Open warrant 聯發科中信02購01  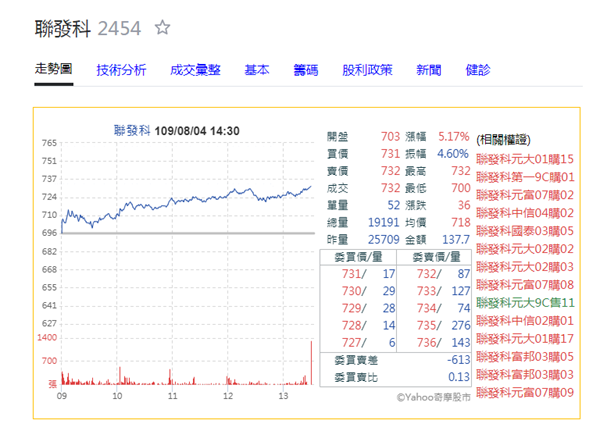pyautogui.click(x=525, y=321)
